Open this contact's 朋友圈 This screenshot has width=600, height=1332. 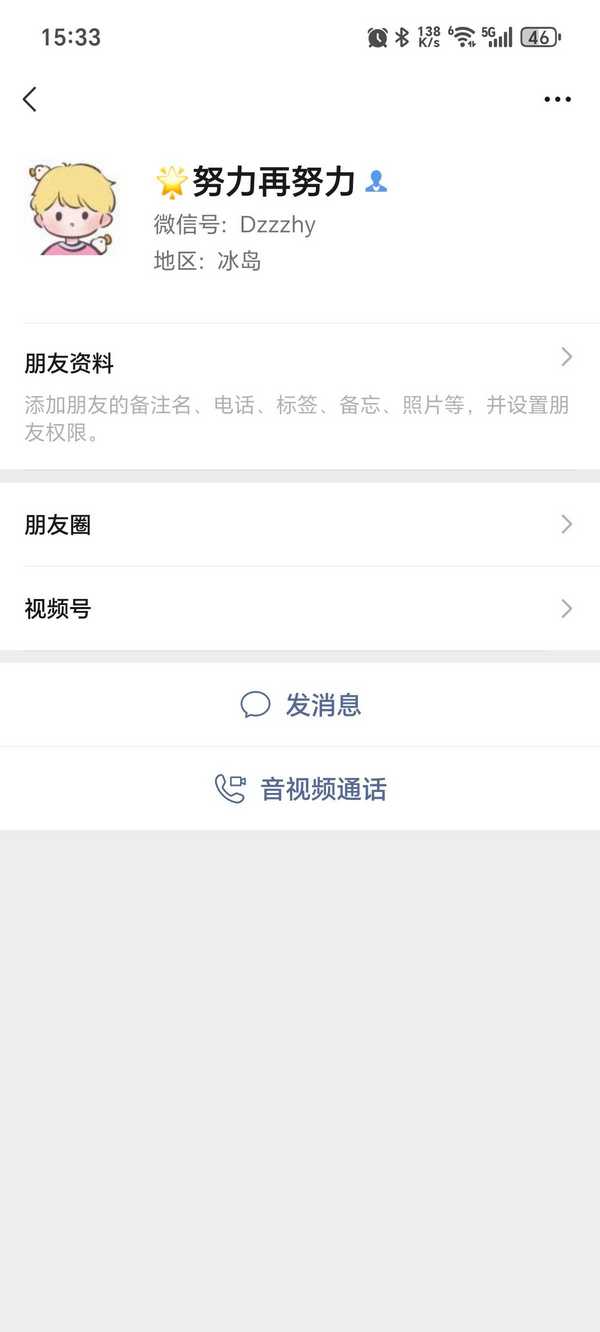[300, 525]
